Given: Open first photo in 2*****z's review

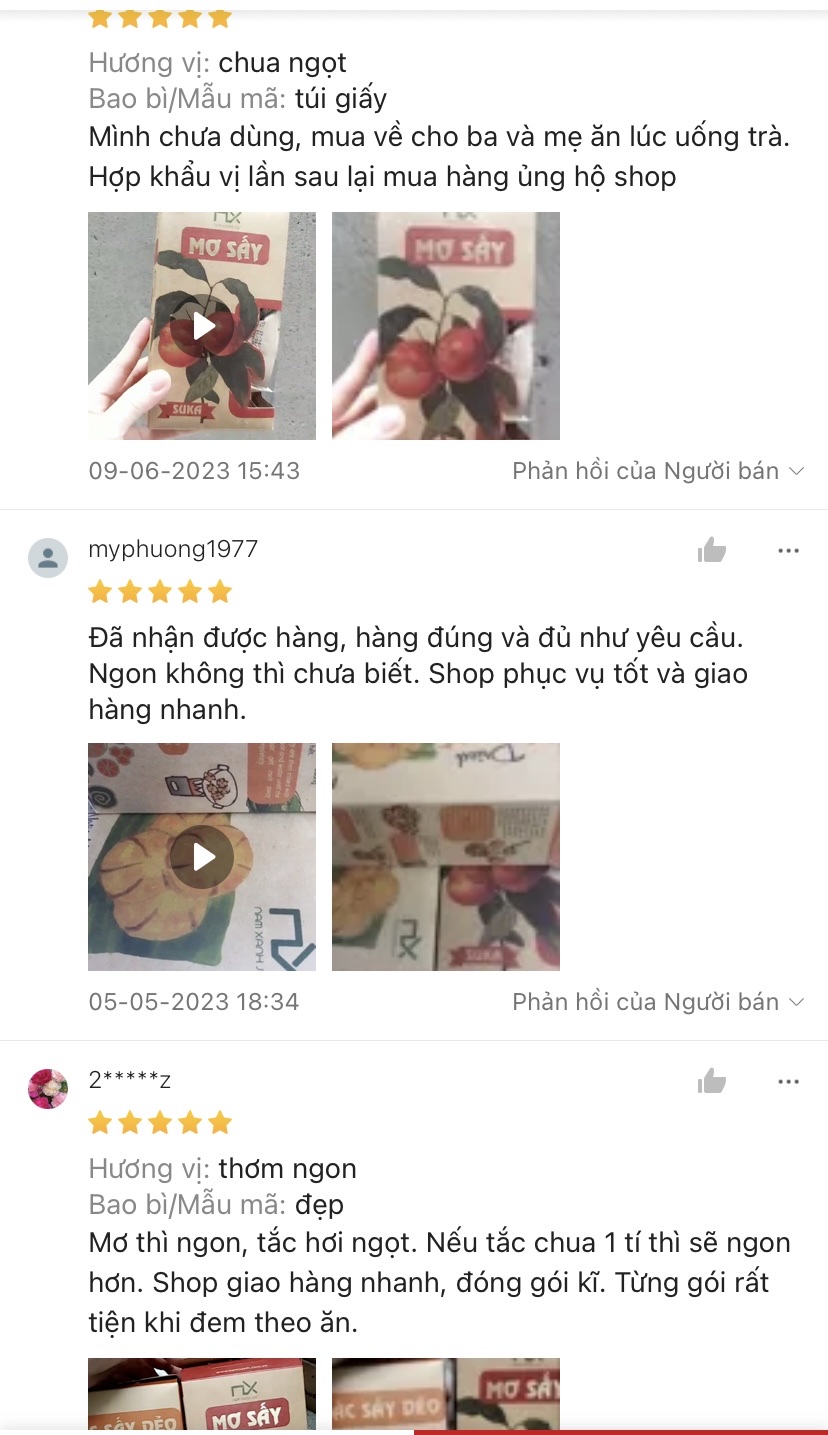Looking at the screenshot, I should tap(202, 1394).
